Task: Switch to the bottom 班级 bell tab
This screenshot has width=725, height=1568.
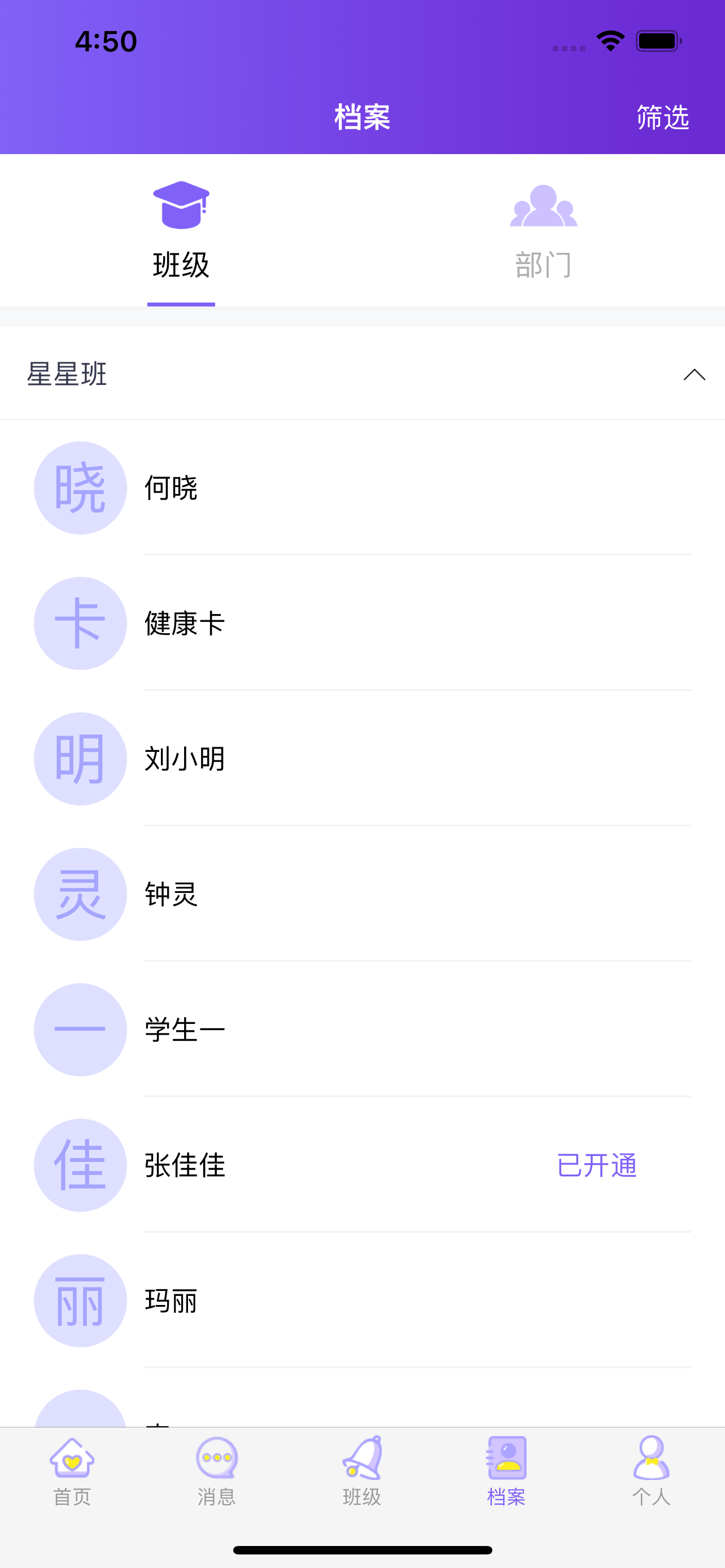Action: tap(361, 1471)
